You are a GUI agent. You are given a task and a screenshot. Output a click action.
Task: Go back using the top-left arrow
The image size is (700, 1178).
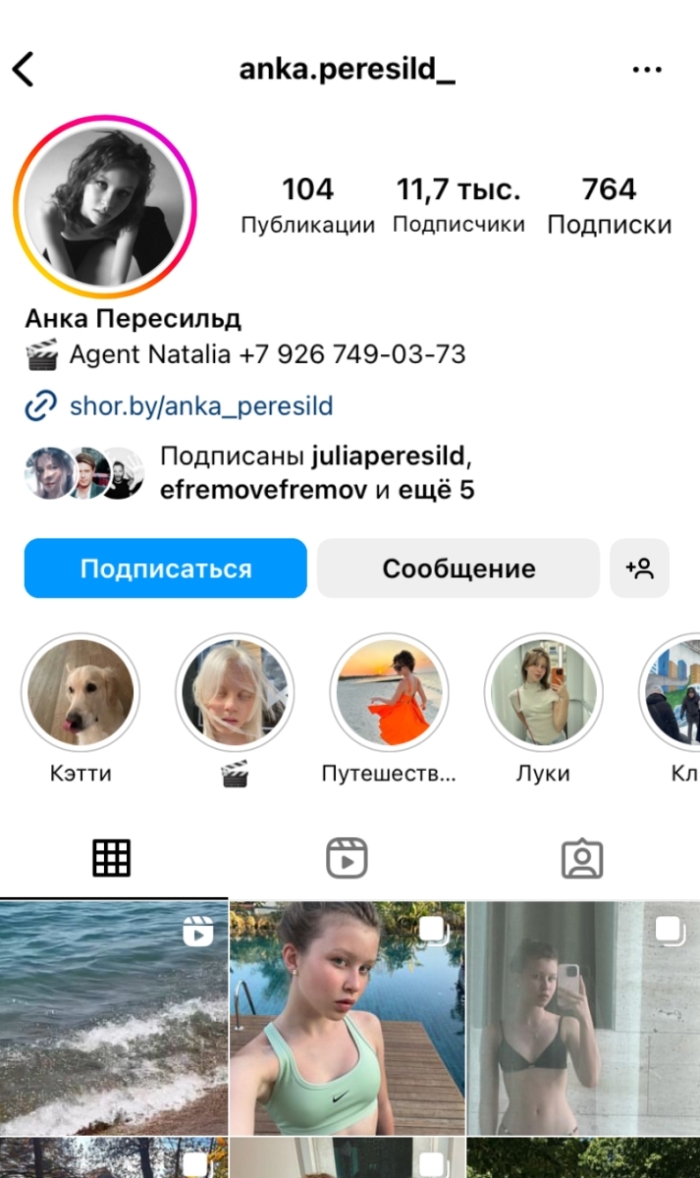coord(24,70)
